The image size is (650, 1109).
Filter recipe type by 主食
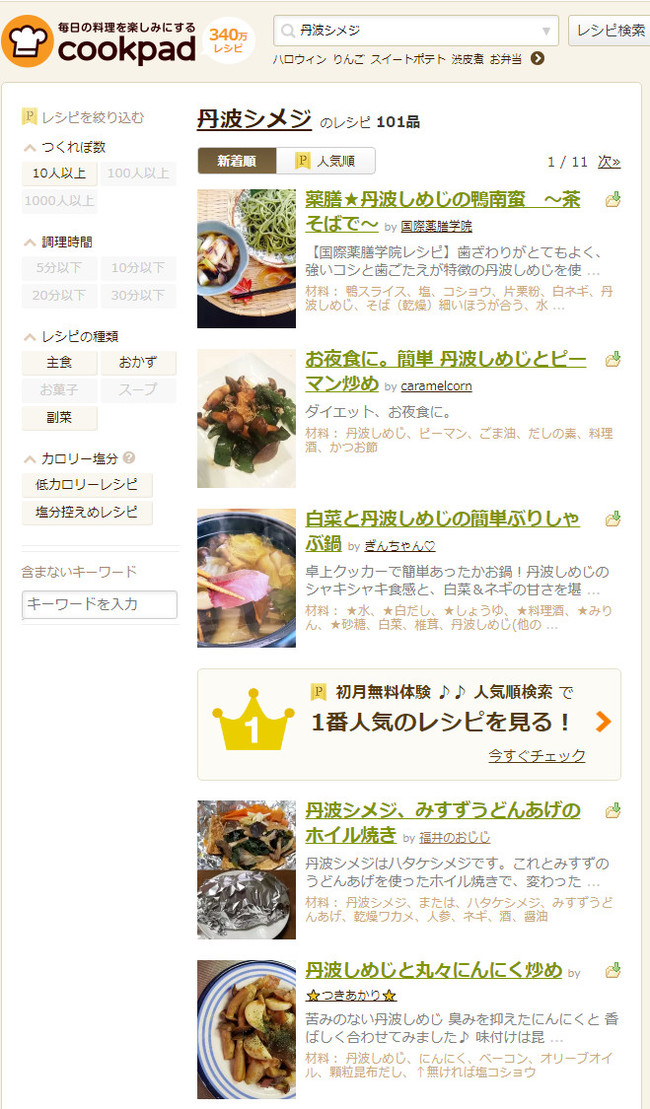(59, 362)
